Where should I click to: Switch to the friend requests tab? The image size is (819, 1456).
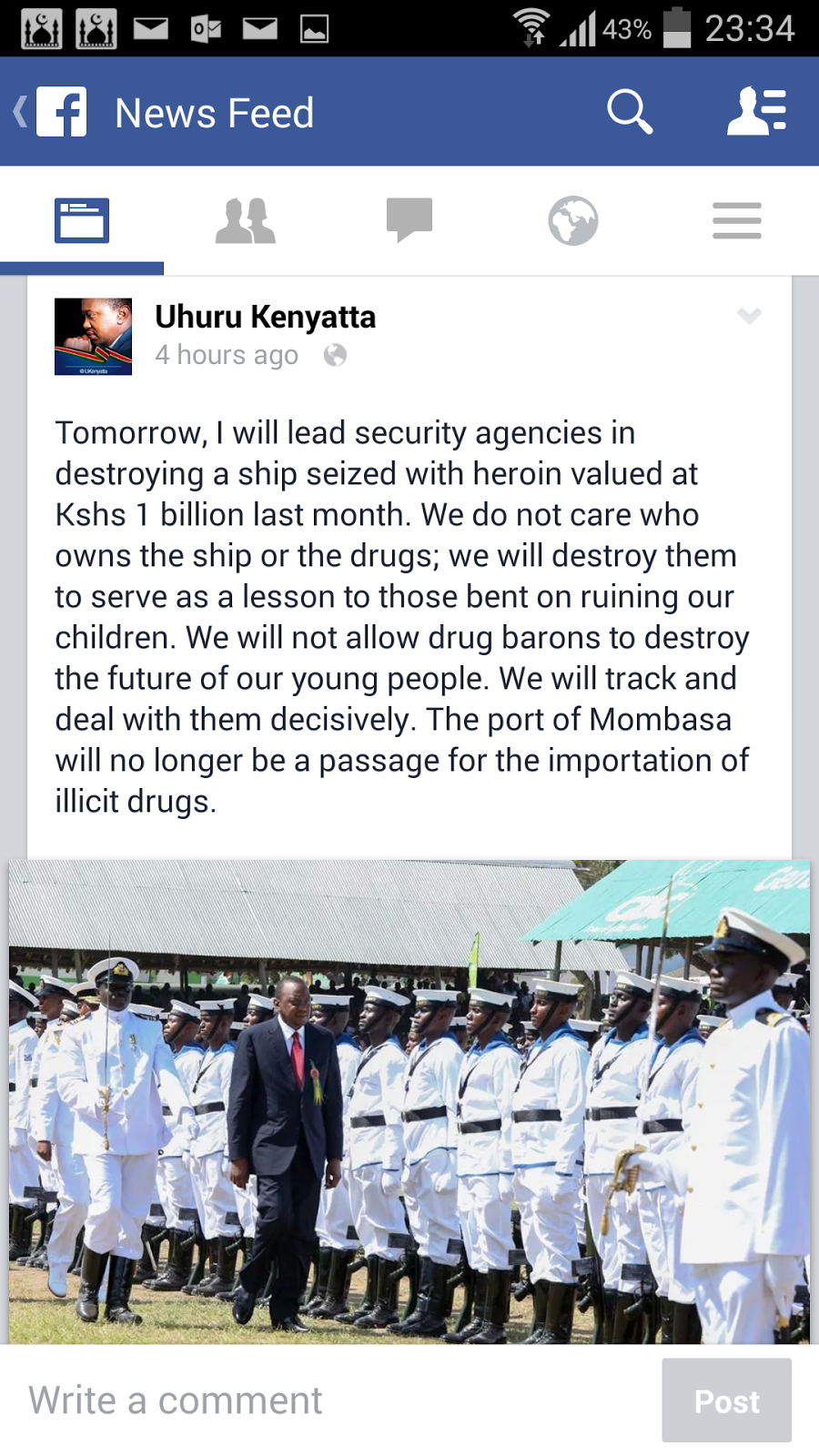point(245,220)
